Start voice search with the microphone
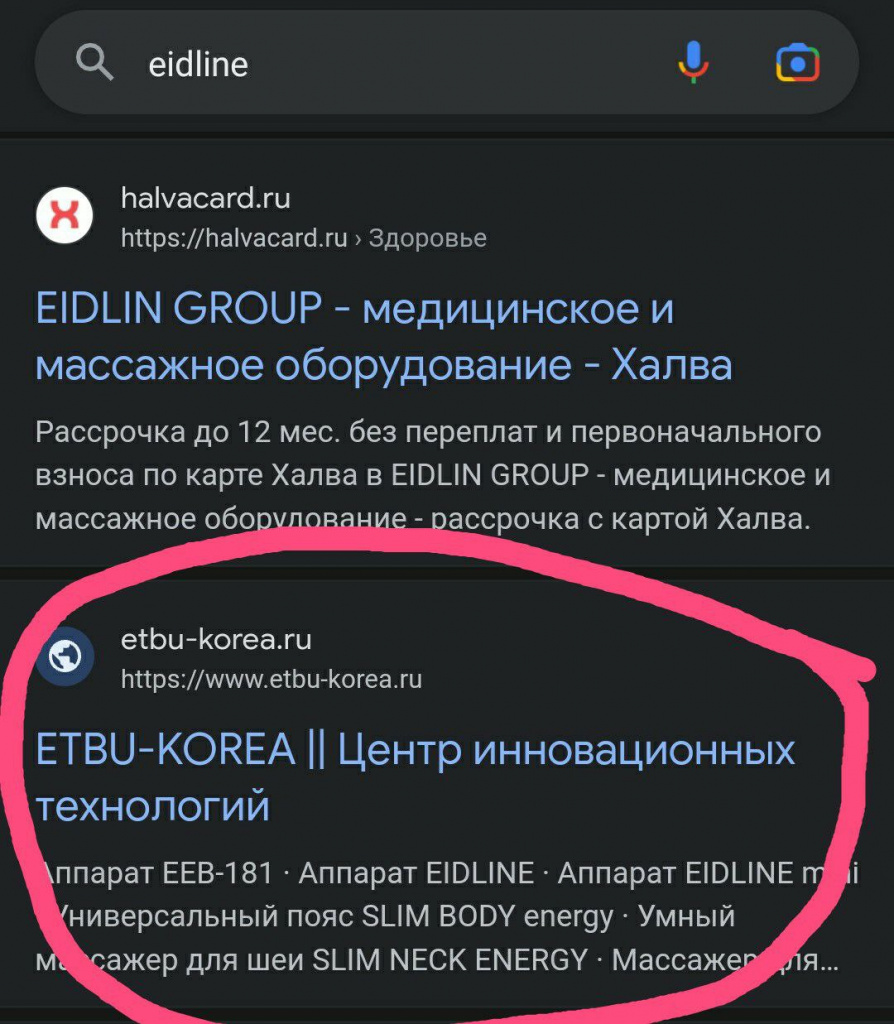The height and width of the screenshot is (1024, 894). tap(693, 64)
